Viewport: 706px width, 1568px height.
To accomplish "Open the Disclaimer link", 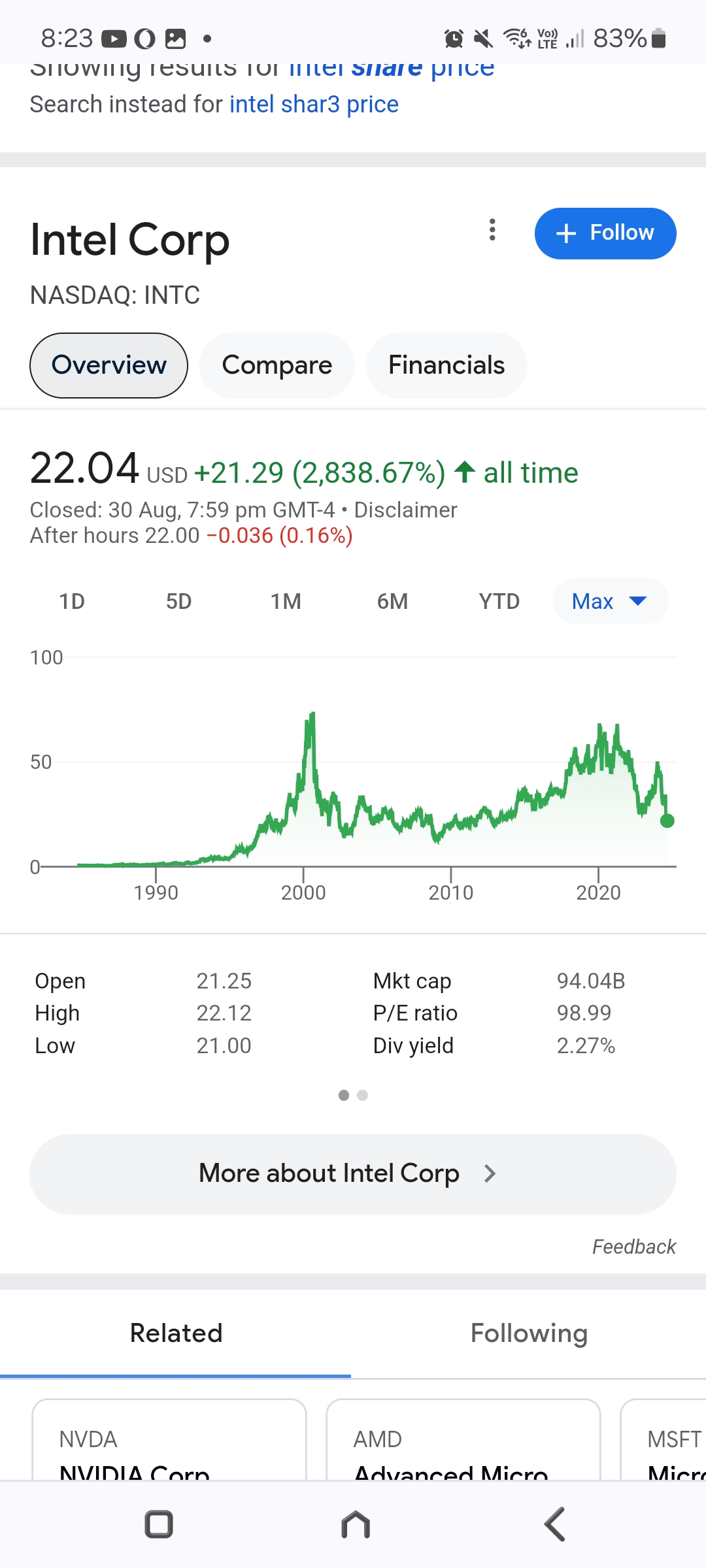I will pos(405,510).
